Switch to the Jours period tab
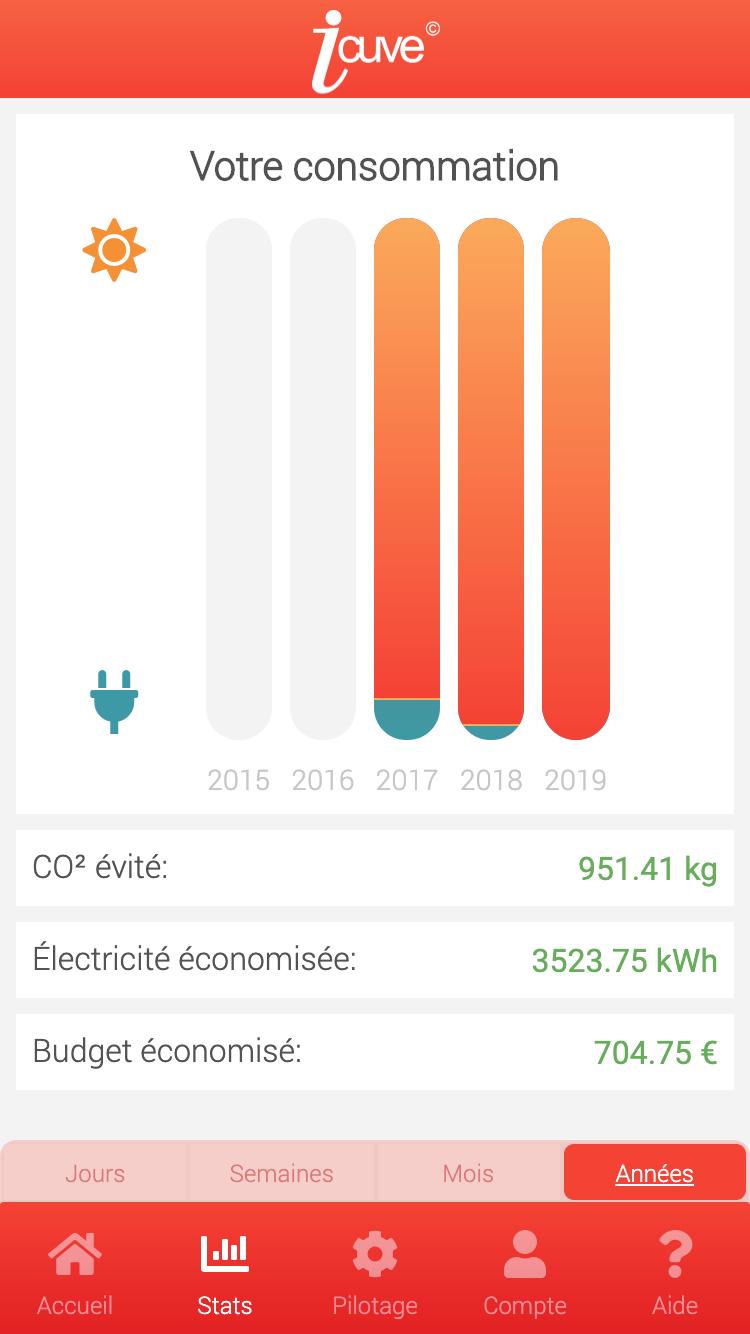The image size is (750, 1334). click(x=95, y=1173)
